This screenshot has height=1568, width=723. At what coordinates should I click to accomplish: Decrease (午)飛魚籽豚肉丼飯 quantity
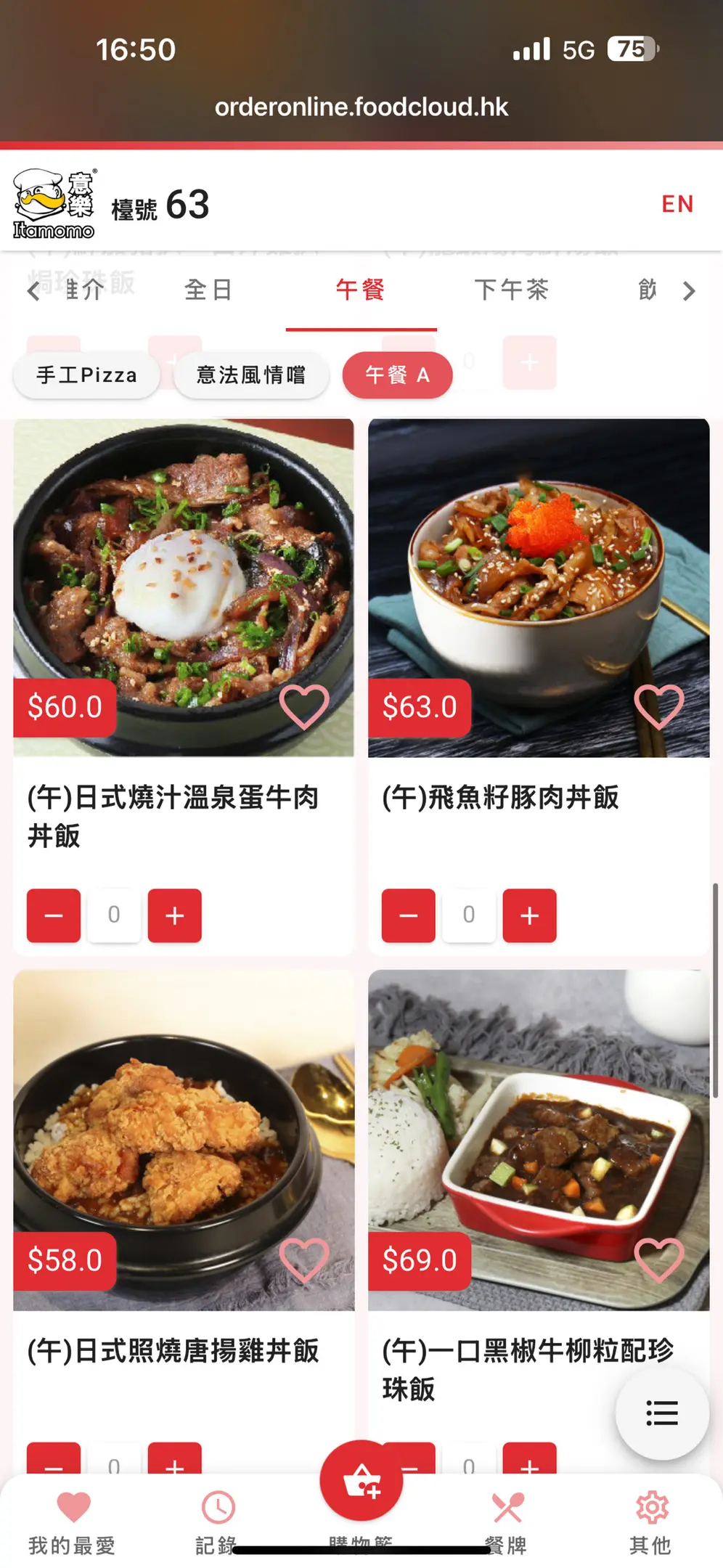coord(409,915)
